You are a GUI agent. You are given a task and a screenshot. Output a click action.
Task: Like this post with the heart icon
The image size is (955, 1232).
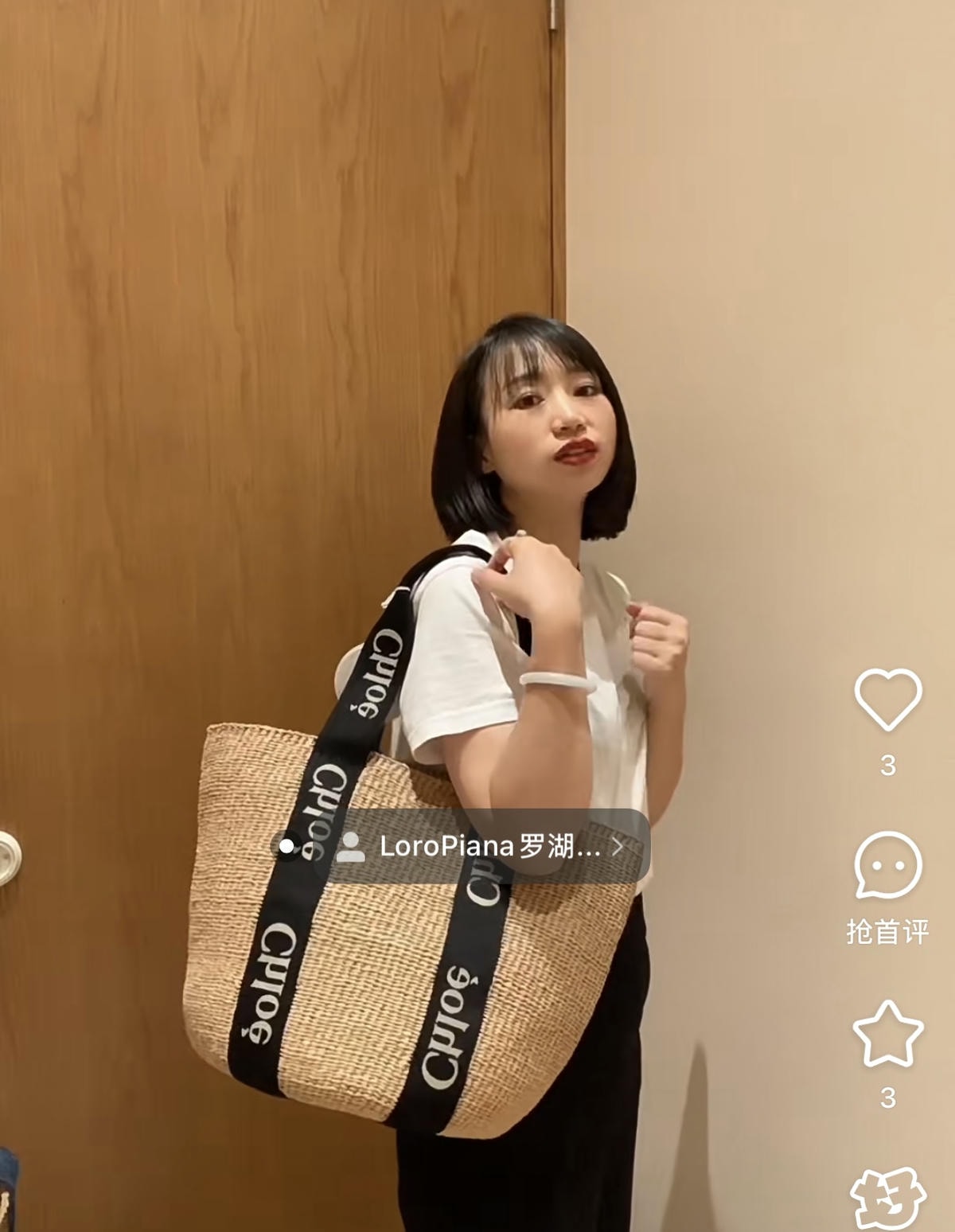887,699
